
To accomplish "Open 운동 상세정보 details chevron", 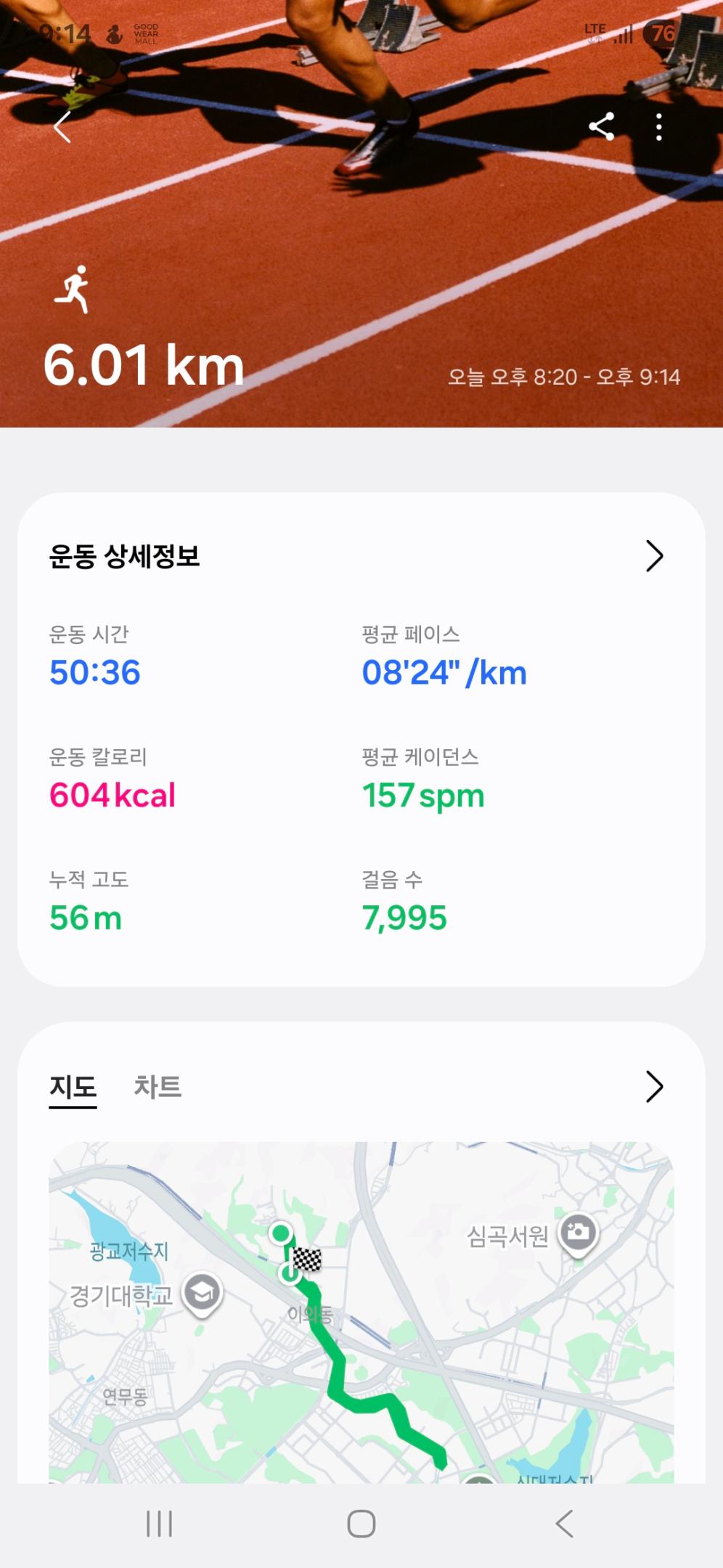I will pos(654,556).
